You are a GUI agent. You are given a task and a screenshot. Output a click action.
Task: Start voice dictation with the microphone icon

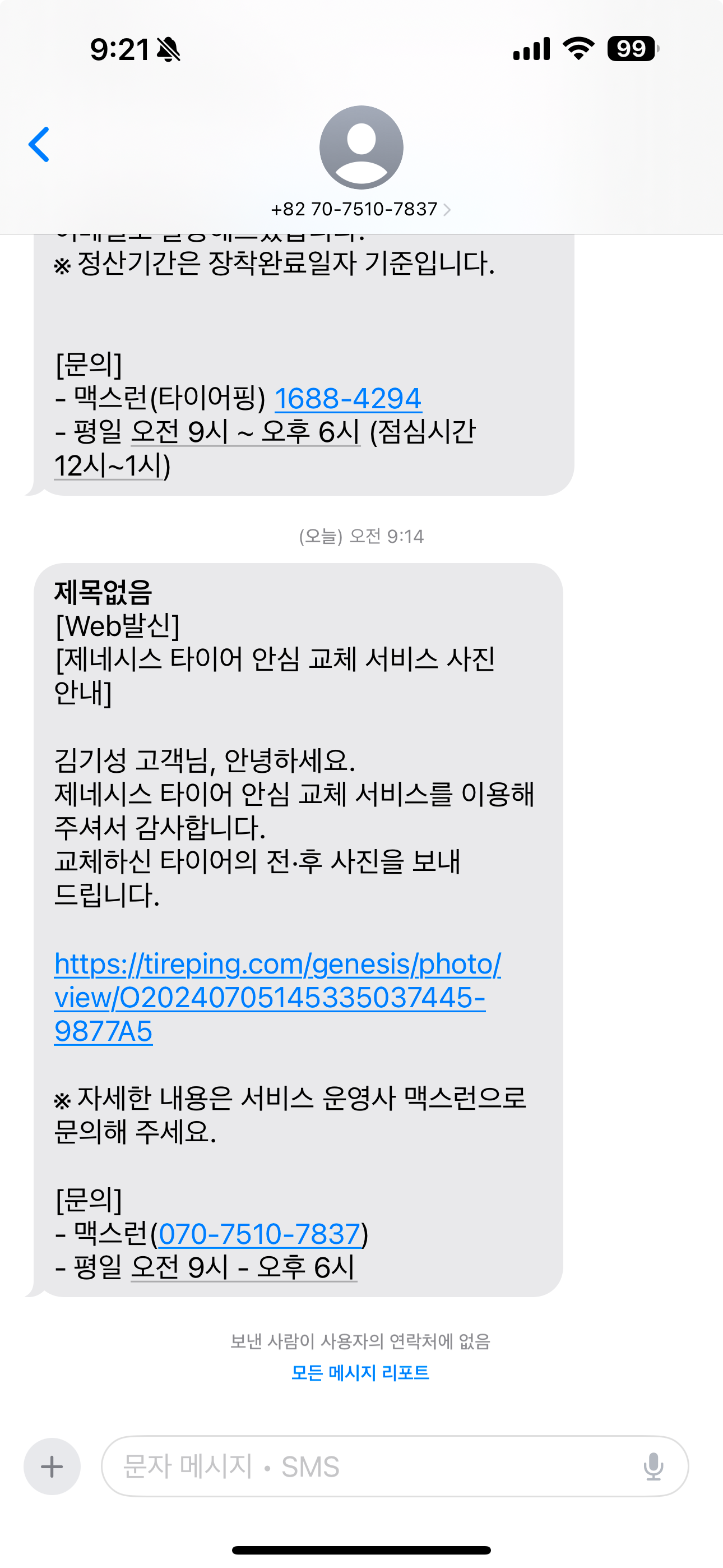653,1466
